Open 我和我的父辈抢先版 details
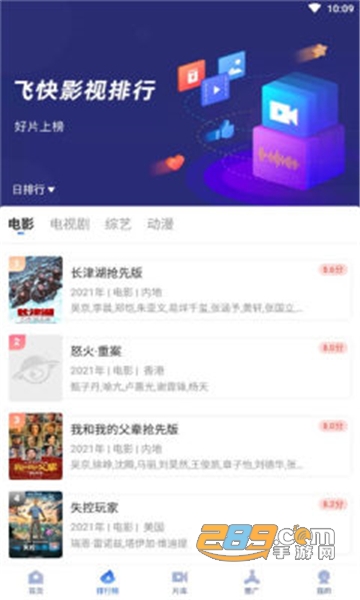Screen dimensions: 360x600 pyautogui.click(x=179, y=446)
